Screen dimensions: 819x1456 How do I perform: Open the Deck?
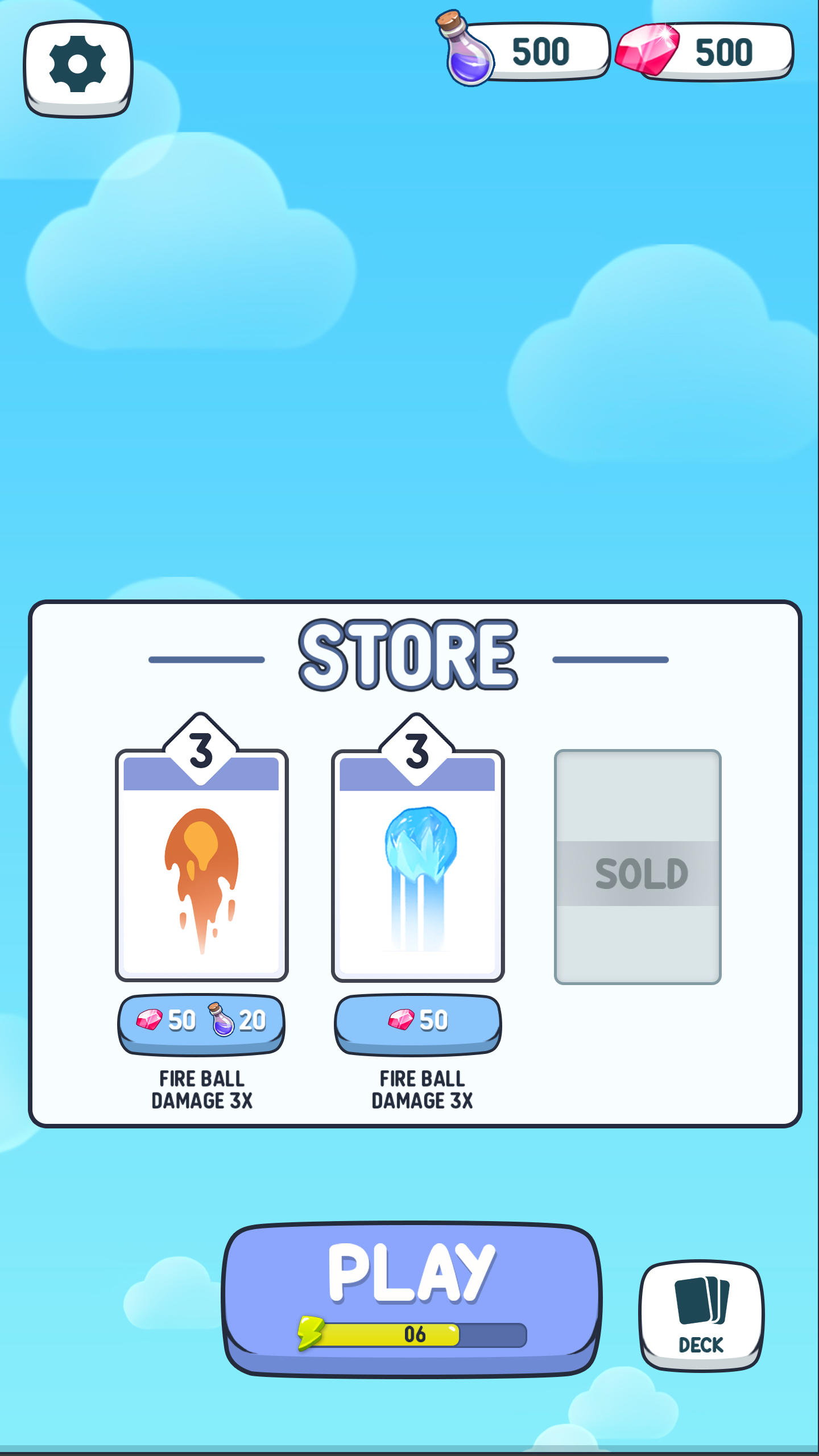pyautogui.click(x=702, y=1316)
